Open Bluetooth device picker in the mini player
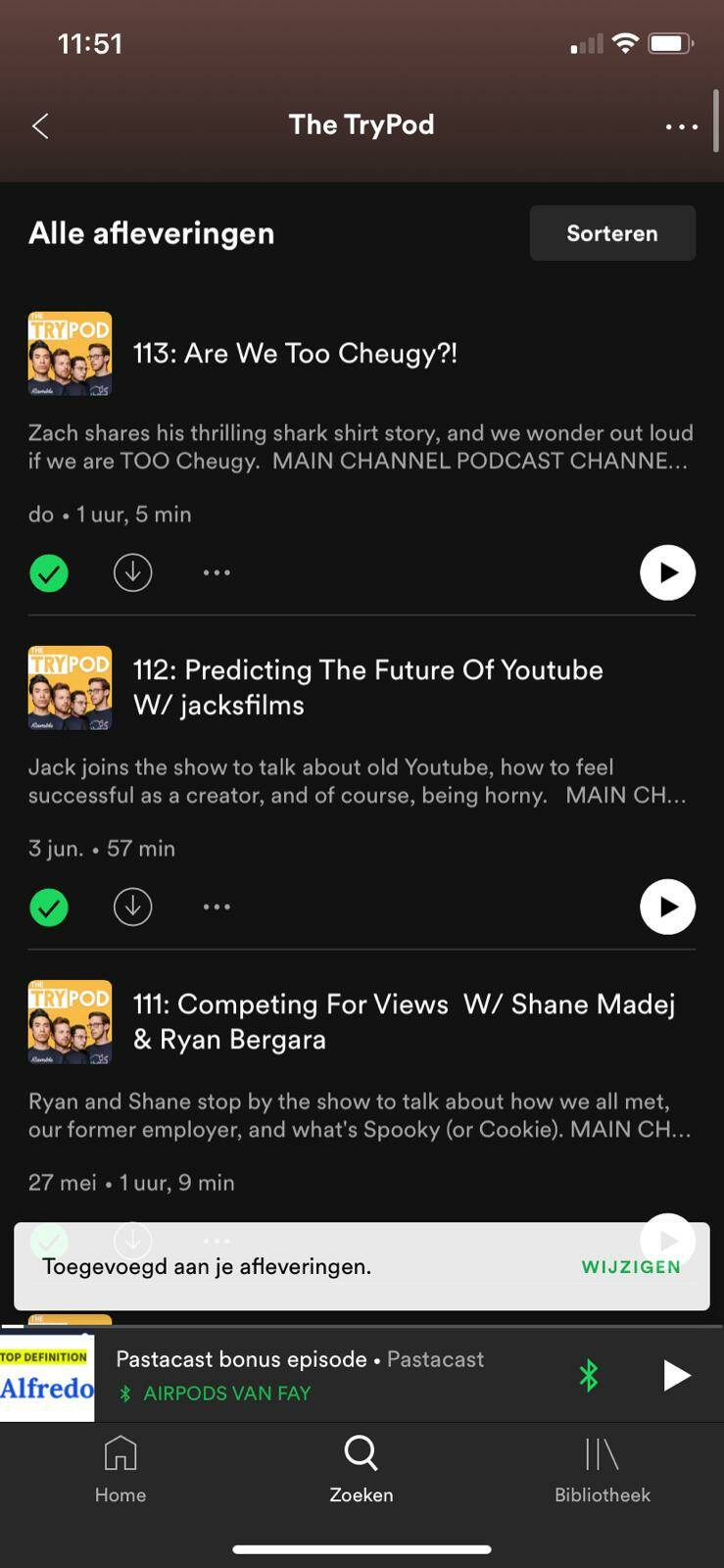 [x=589, y=1376]
